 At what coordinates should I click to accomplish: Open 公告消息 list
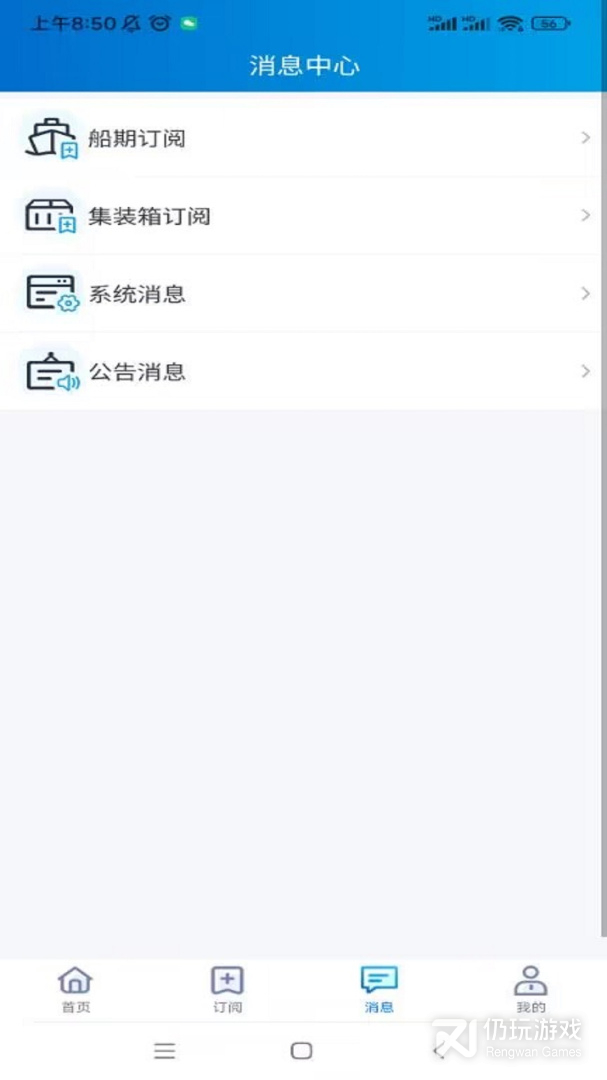[x=300, y=372]
